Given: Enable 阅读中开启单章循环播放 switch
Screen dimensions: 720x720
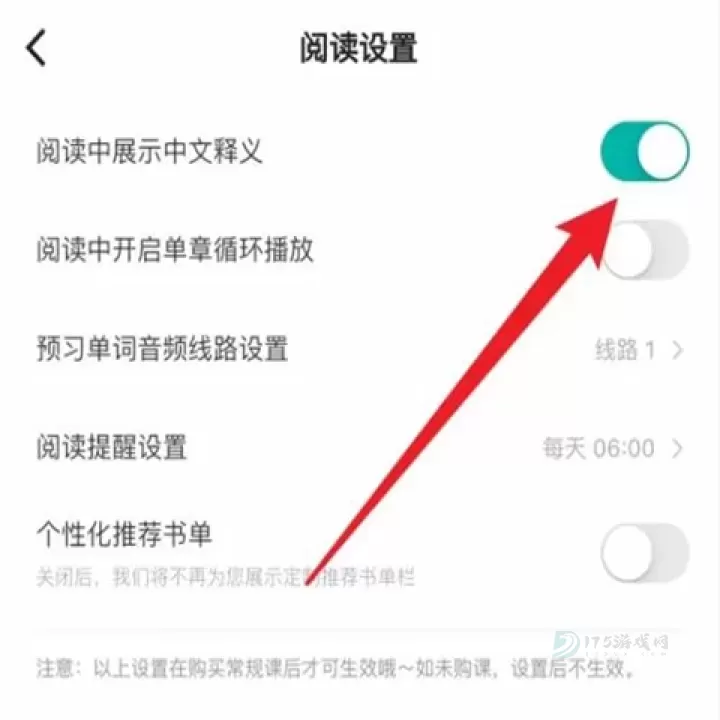Looking at the screenshot, I should (646, 249).
